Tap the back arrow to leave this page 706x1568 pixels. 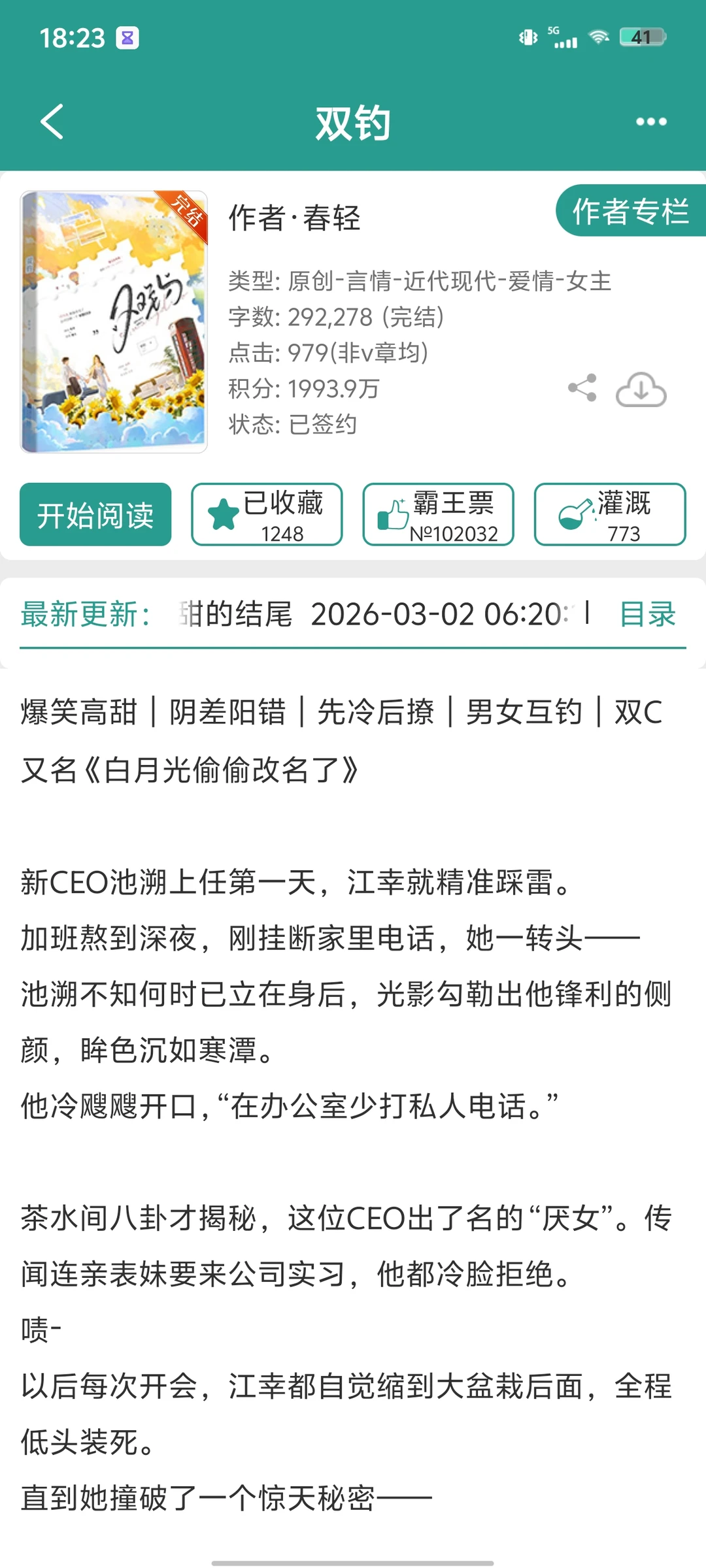click(52, 122)
